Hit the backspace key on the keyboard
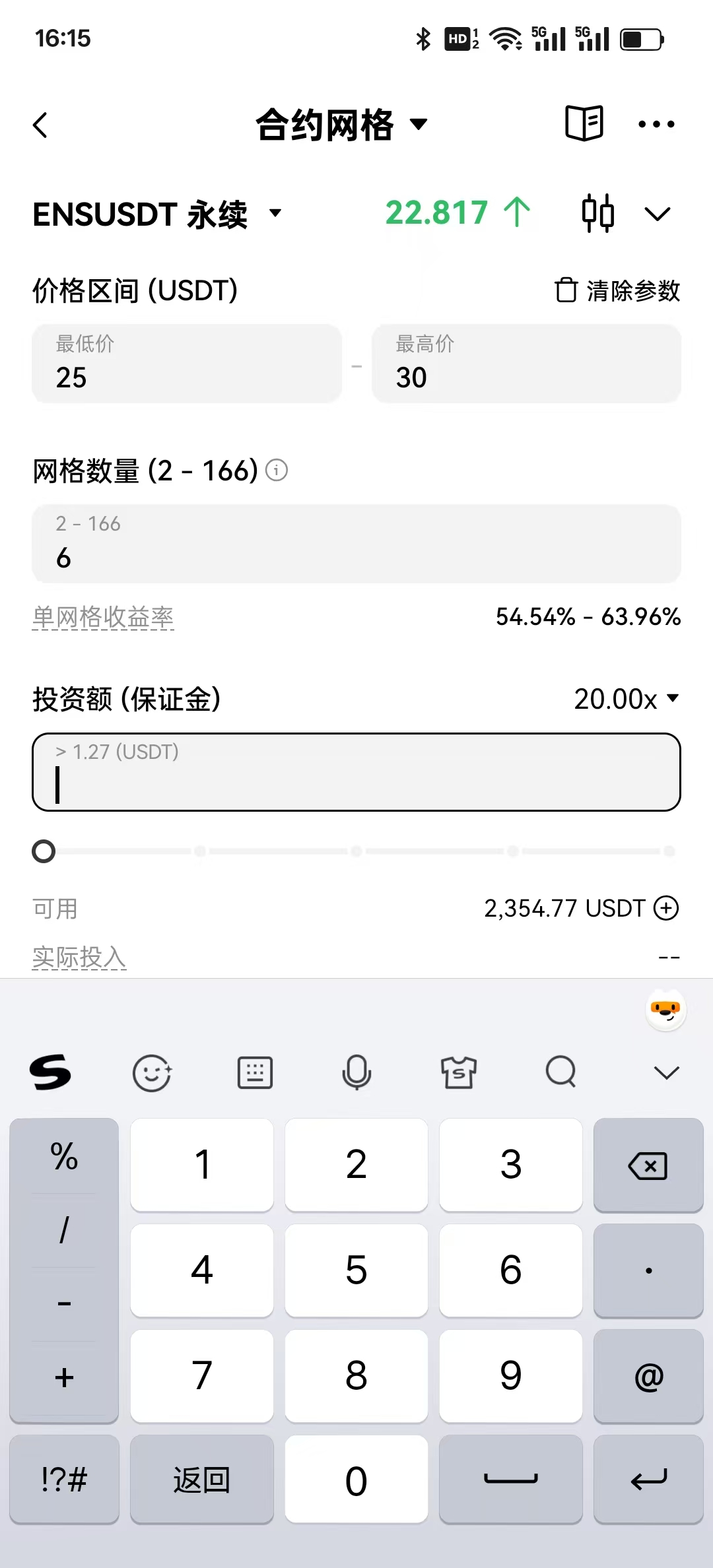Viewport: 713px width, 1568px height. (648, 1165)
